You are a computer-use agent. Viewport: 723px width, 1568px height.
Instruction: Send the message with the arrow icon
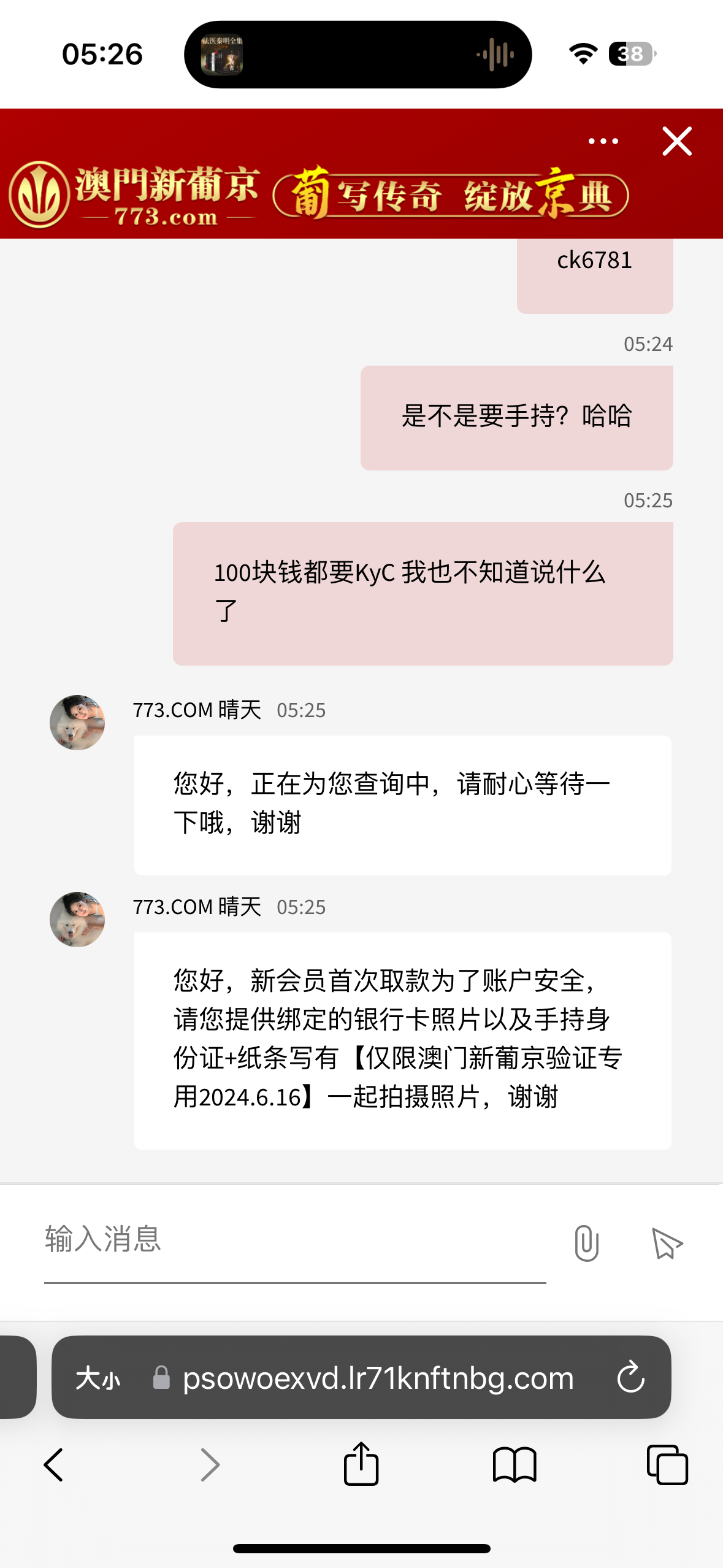(x=667, y=1243)
